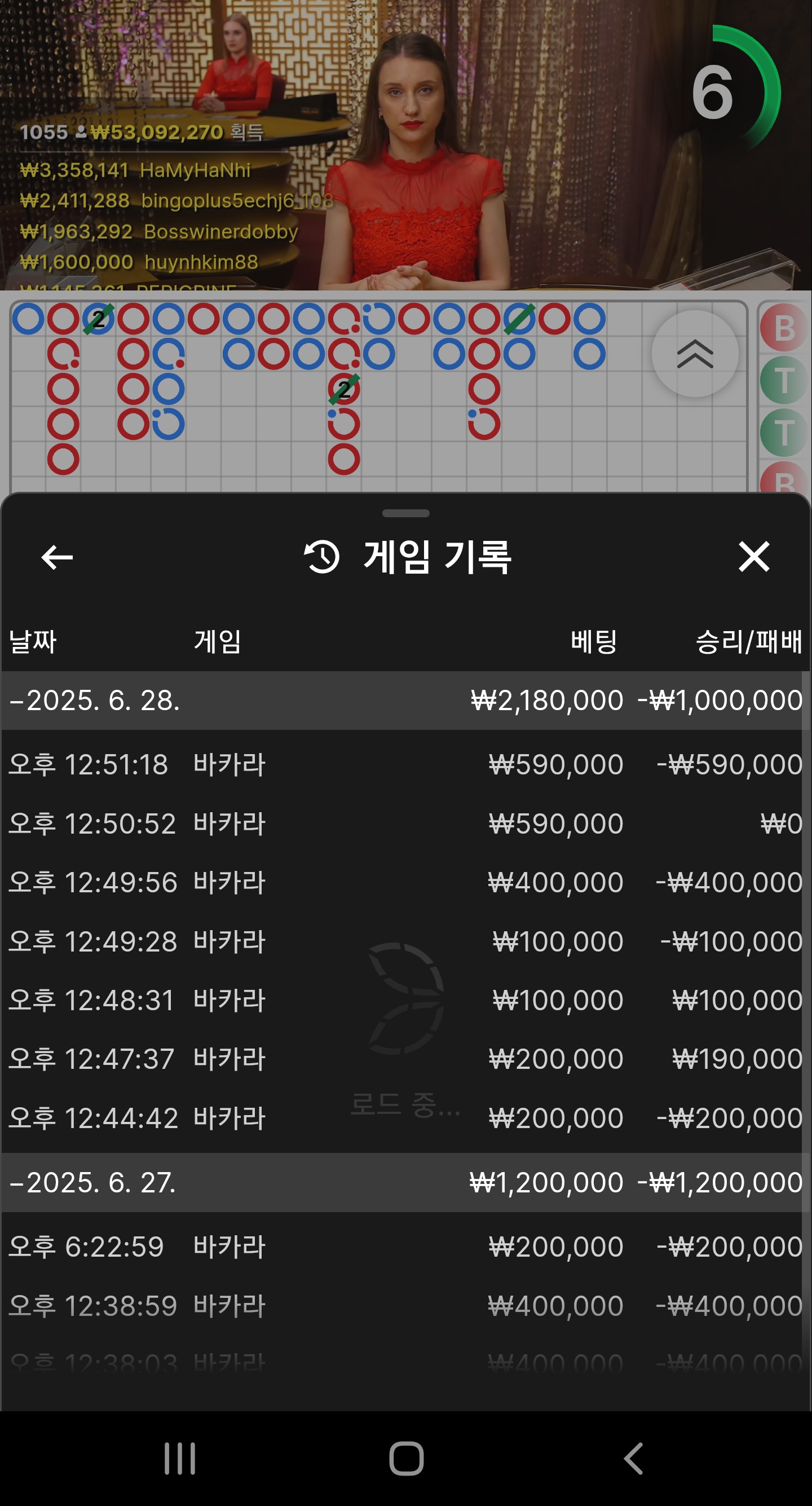Open the 12:50:52 baccarat record
The height and width of the screenshot is (1506, 812).
(405, 824)
